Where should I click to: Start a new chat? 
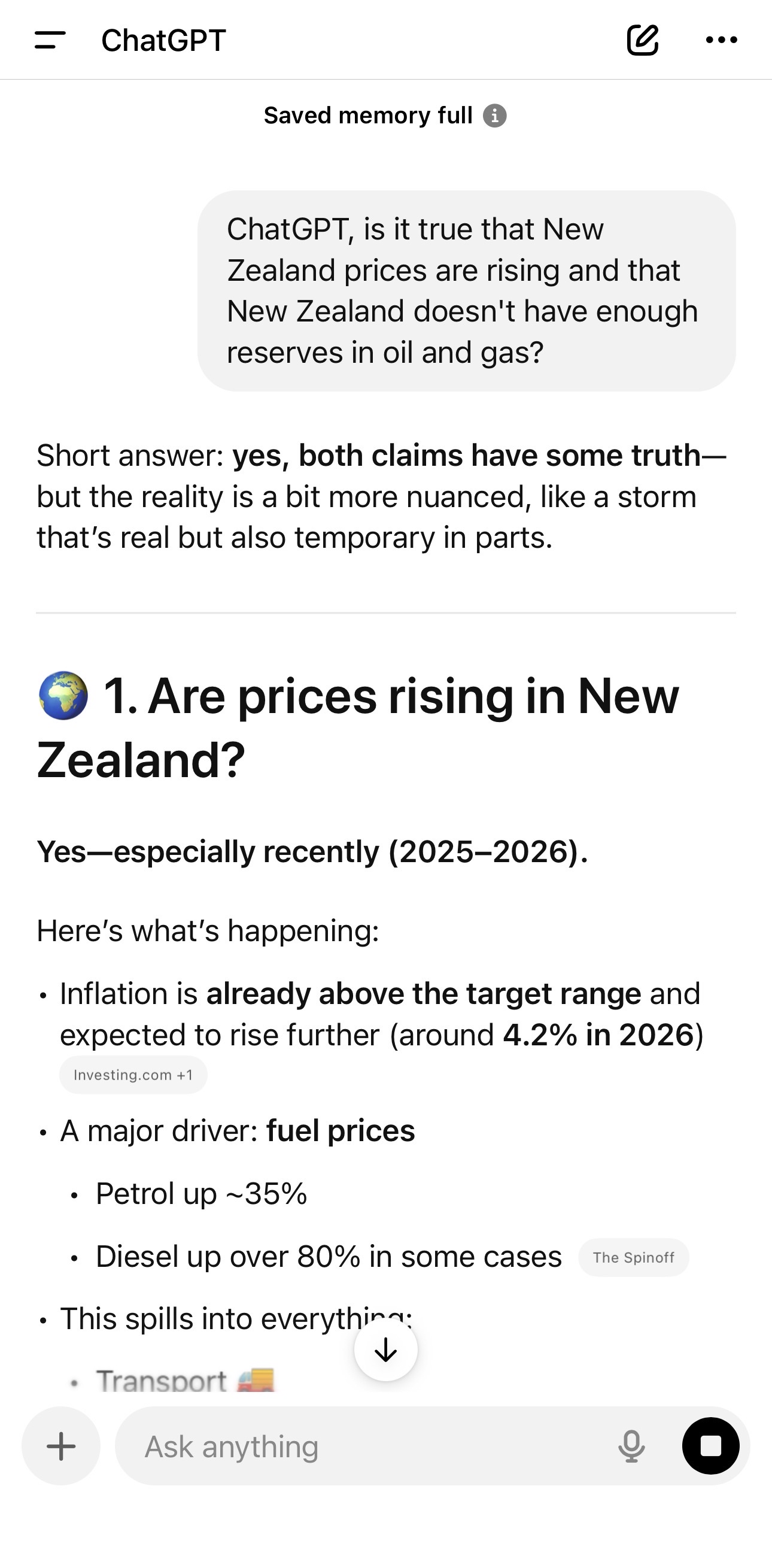tap(642, 40)
